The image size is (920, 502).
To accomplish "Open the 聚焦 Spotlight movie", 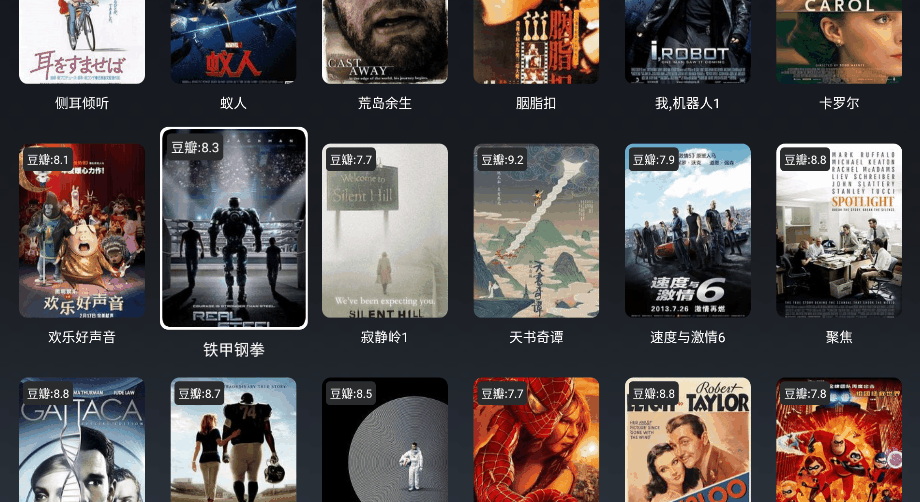I will pyautogui.click(x=839, y=231).
